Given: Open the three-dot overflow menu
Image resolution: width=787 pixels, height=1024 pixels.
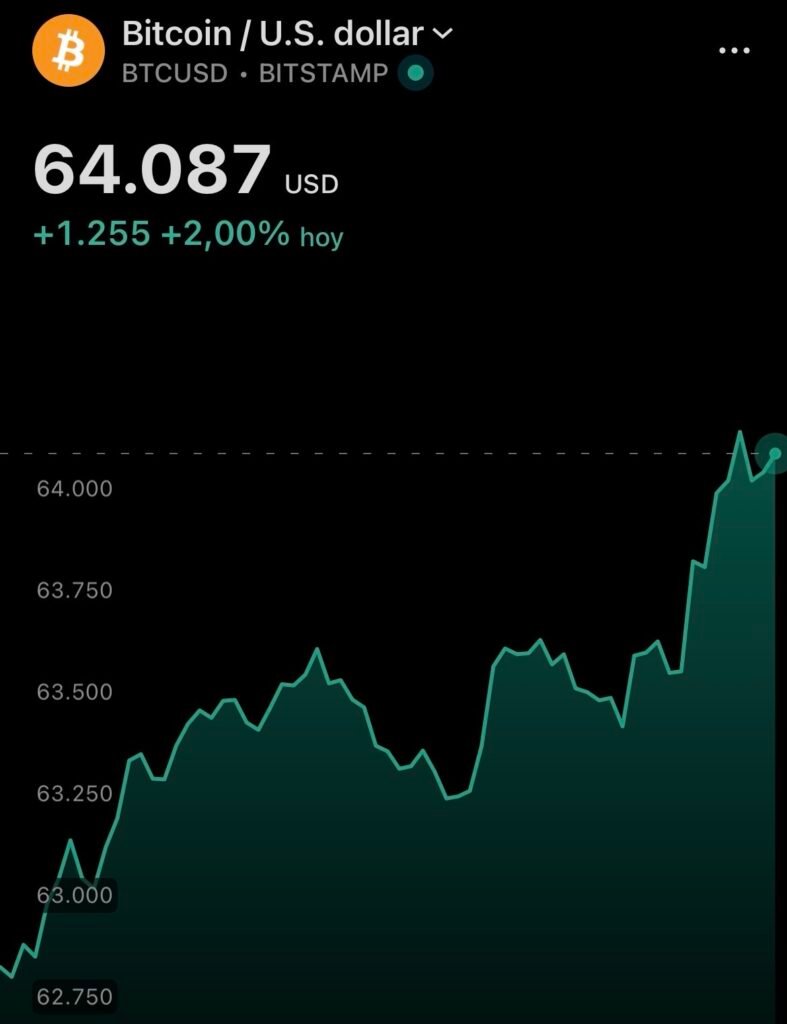Looking at the screenshot, I should 734,50.
